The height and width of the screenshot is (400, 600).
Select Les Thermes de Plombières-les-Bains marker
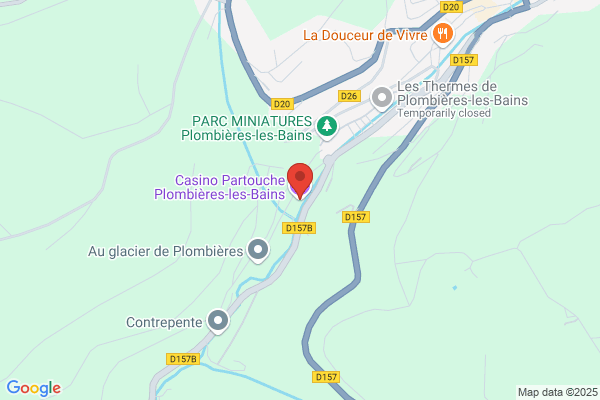point(381,98)
